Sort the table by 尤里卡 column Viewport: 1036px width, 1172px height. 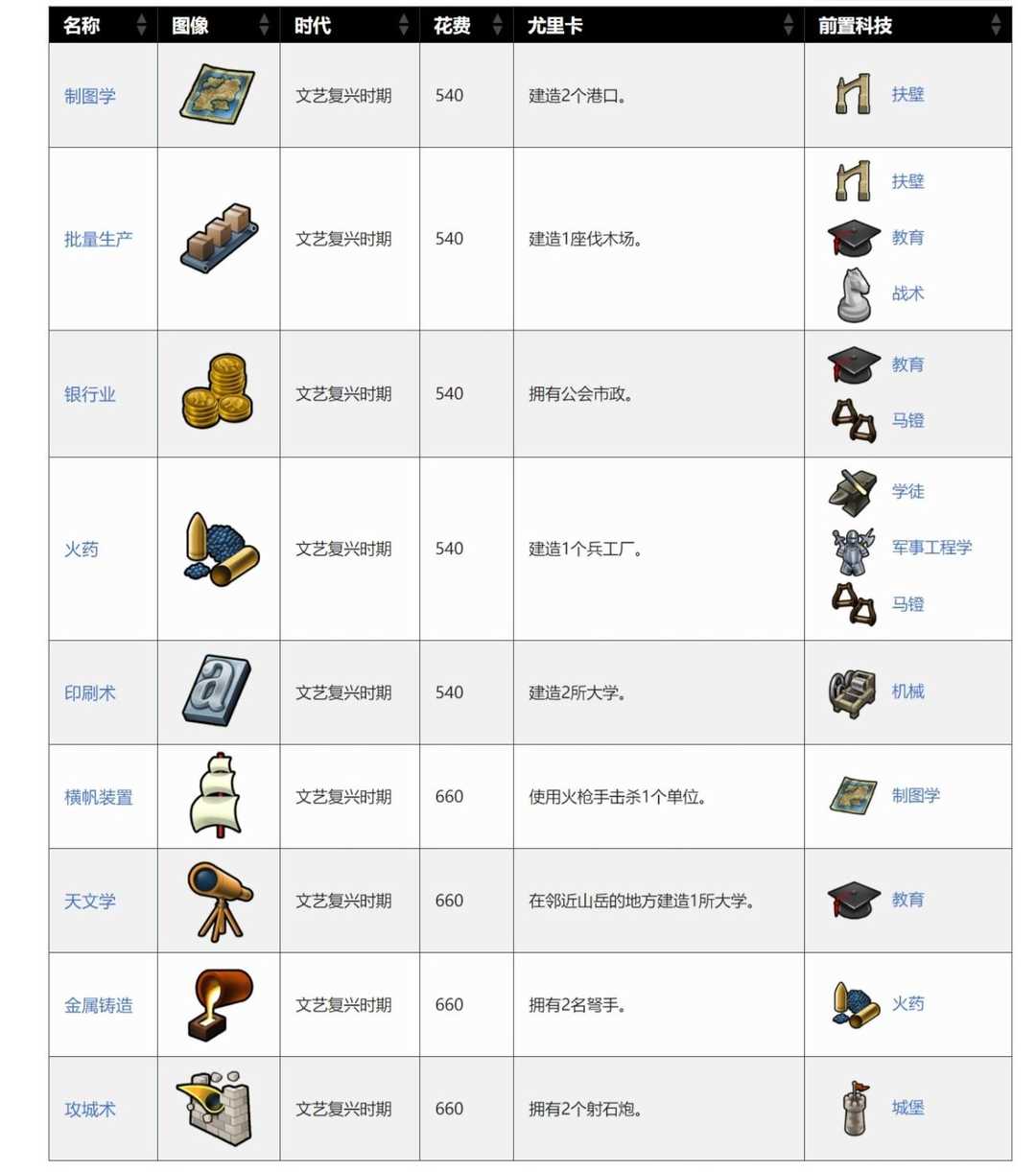(x=788, y=26)
